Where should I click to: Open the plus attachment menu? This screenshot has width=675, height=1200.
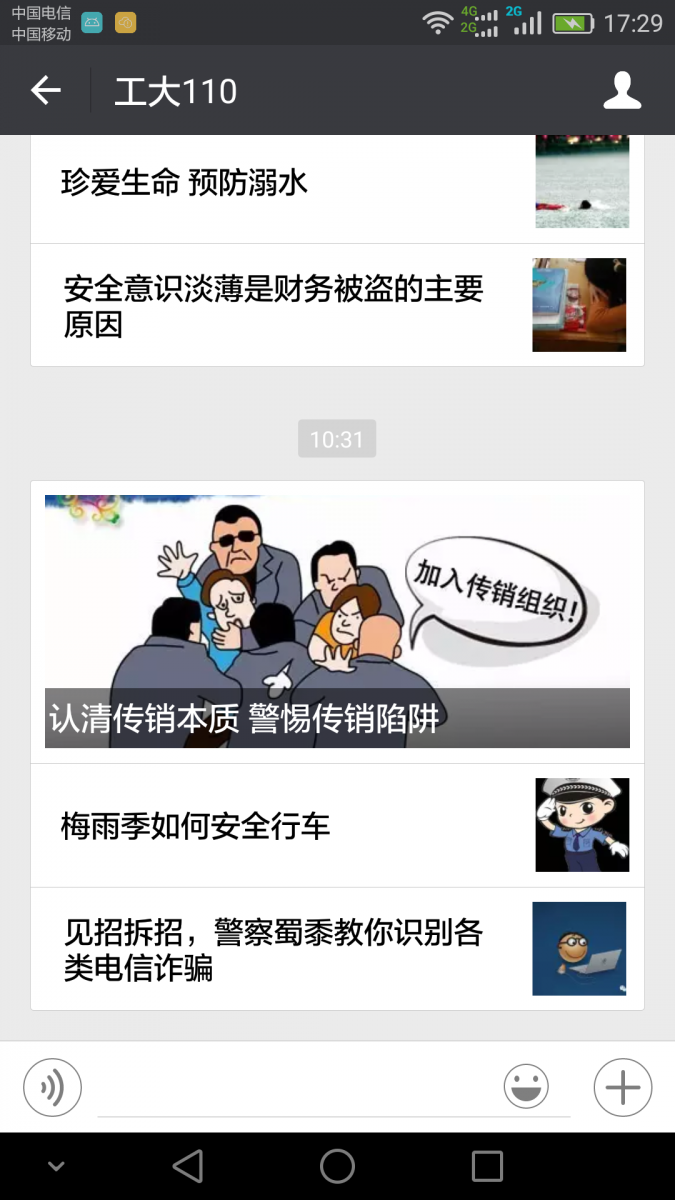coord(622,1087)
